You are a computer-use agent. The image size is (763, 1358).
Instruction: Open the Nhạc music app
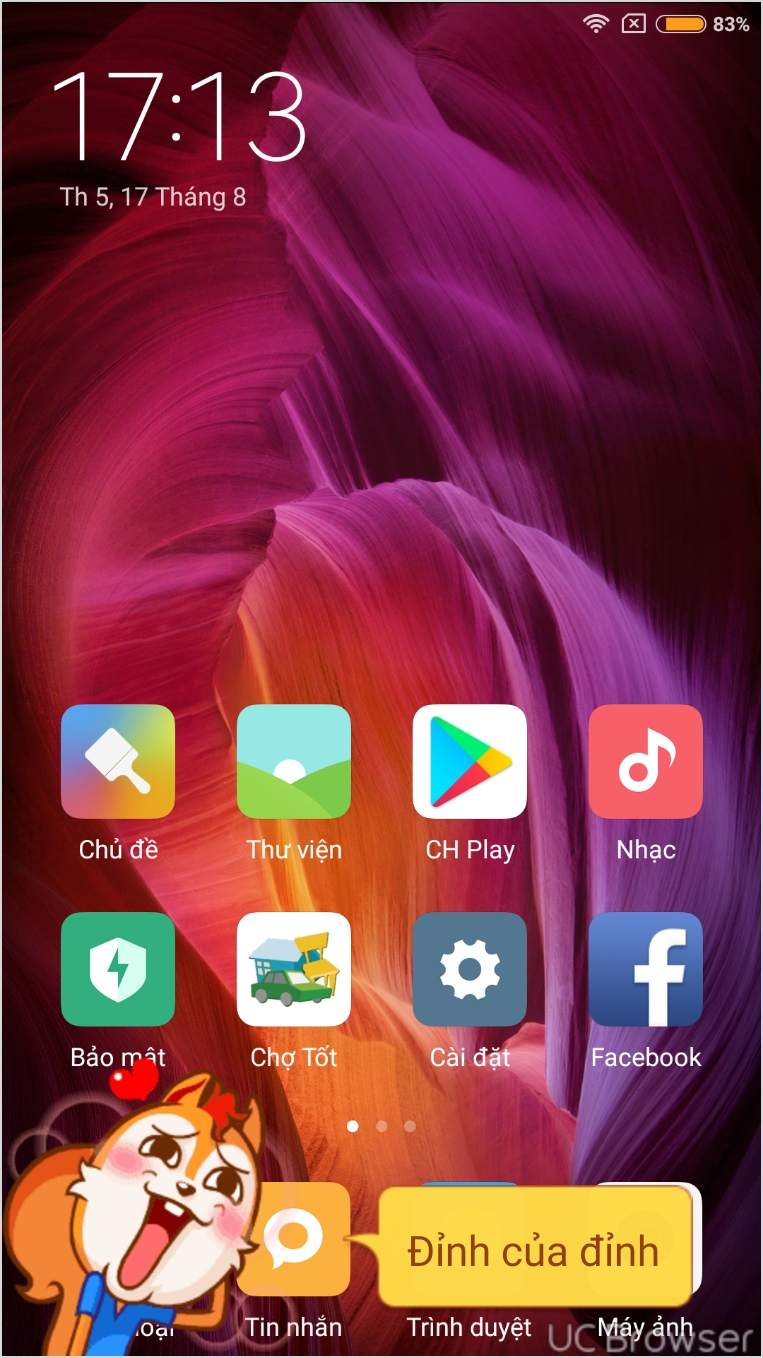(646, 762)
